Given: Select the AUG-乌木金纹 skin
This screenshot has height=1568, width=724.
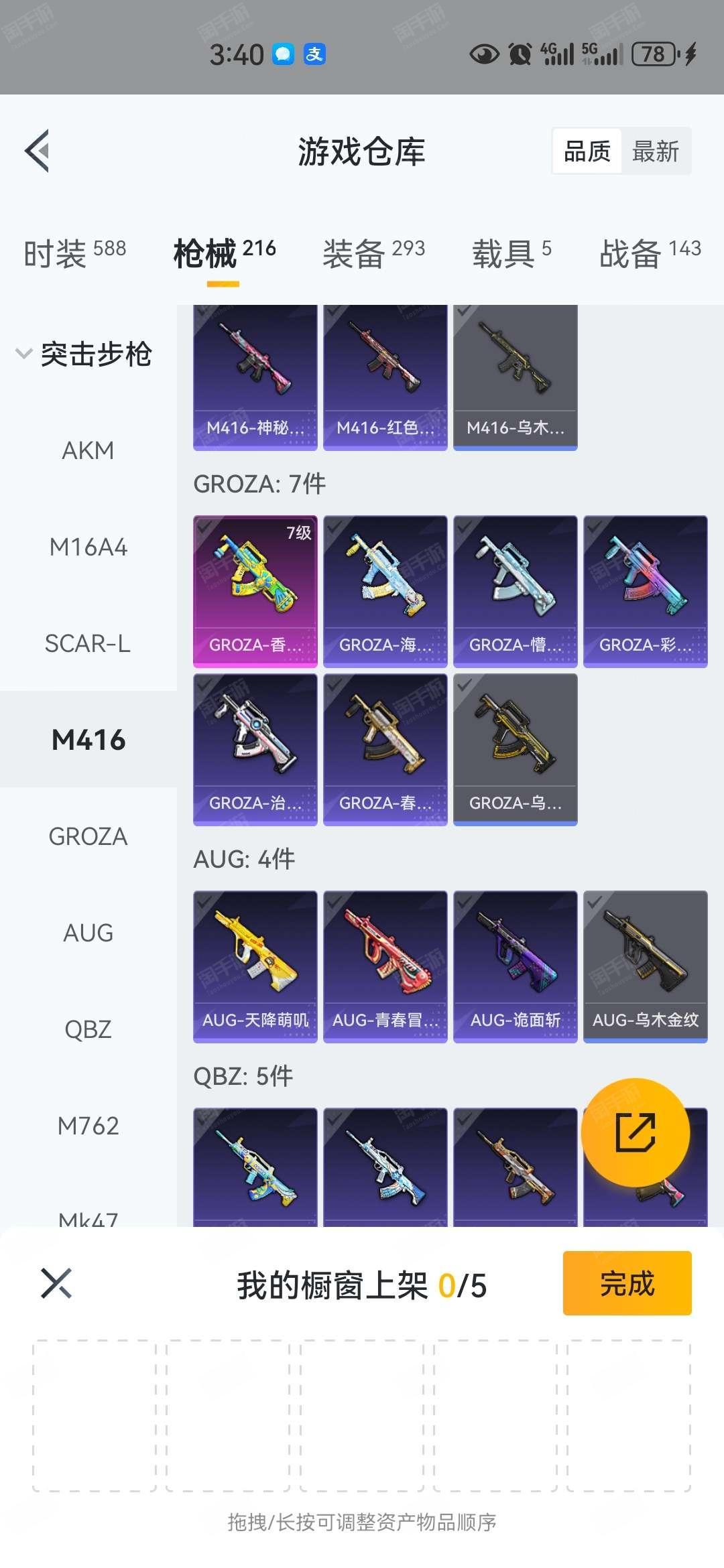Looking at the screenshot, I should click(x=645, y=966).
